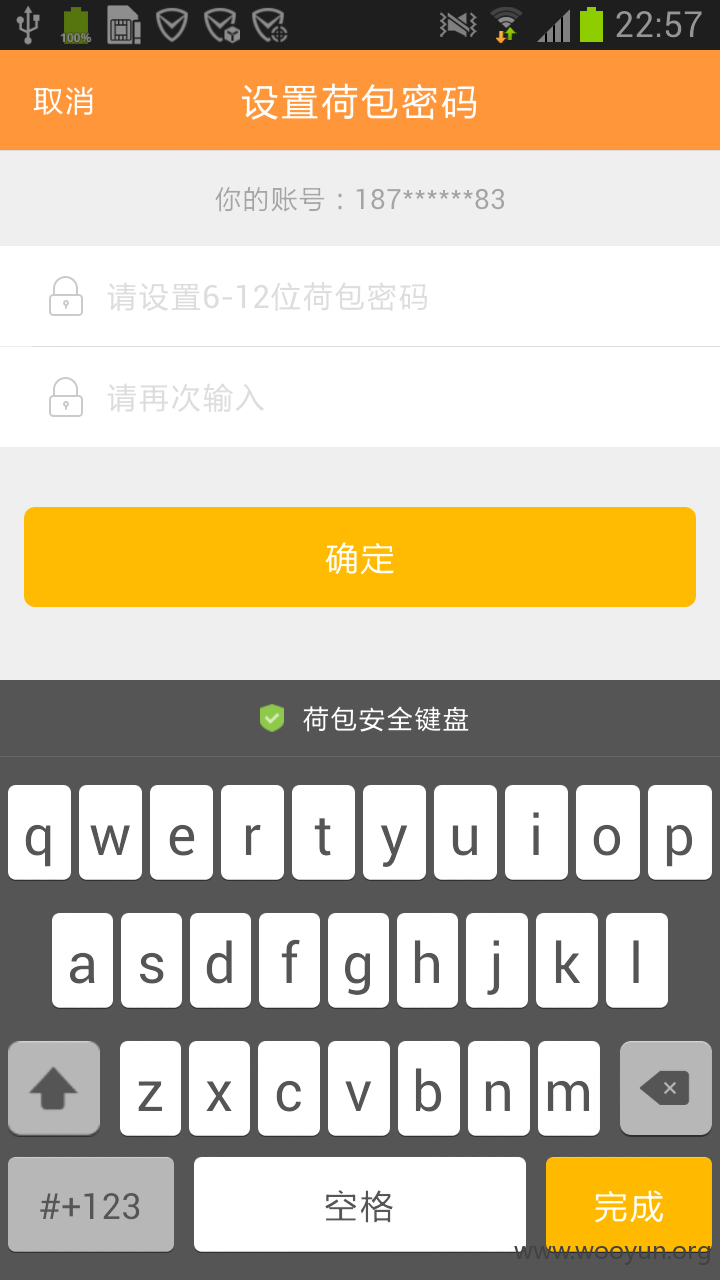The width and height of the screenshot is (720, 1280).
Task: Tap the 空格 space key
Action: coord(360,1205)
